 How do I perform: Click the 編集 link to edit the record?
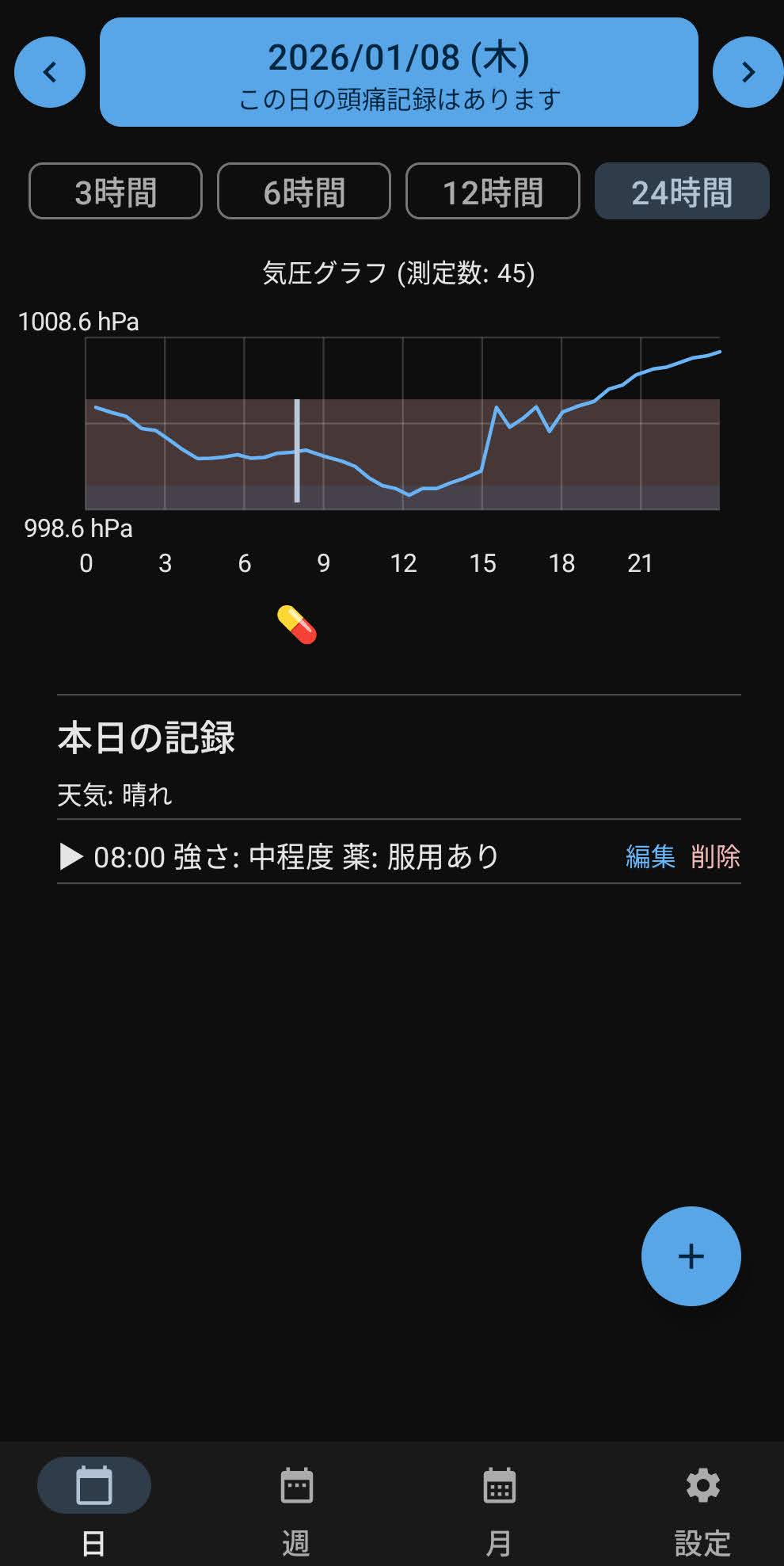649,856
